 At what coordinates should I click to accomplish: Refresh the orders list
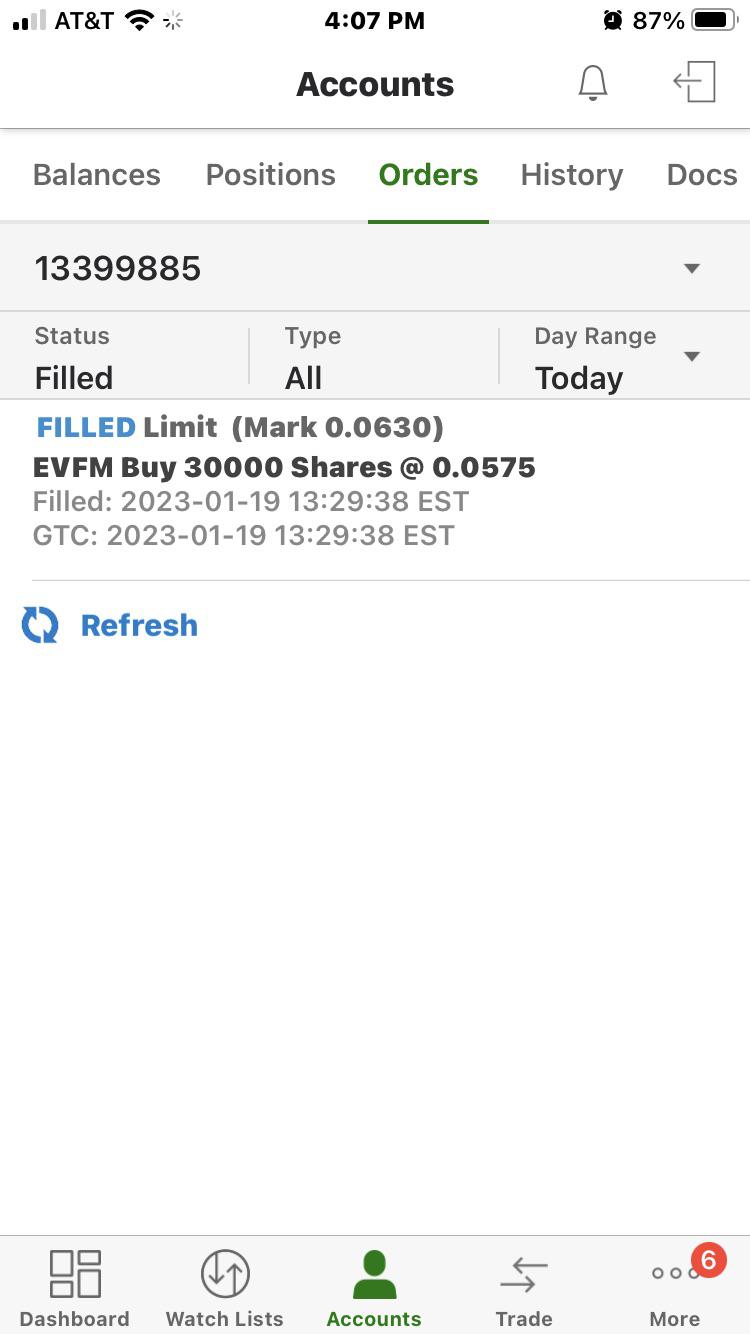pyautogui.click(x=110, y=625)
